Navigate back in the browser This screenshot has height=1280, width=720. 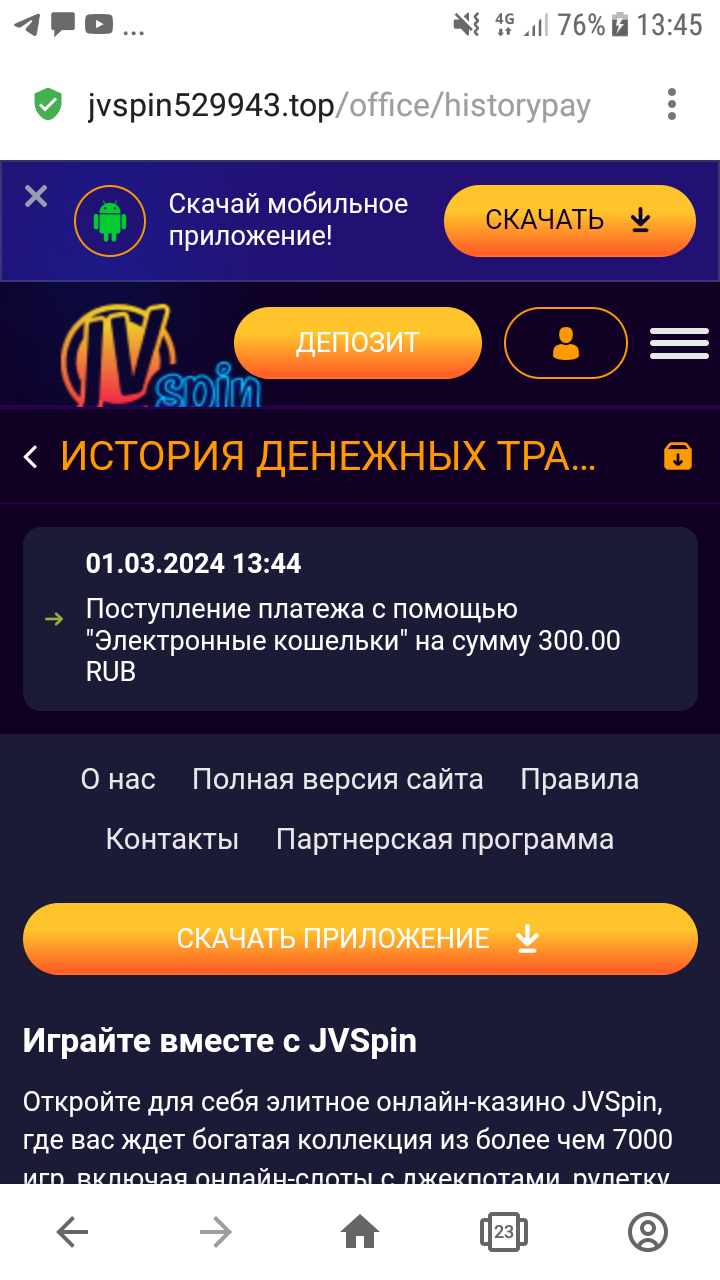point(72,1232)
